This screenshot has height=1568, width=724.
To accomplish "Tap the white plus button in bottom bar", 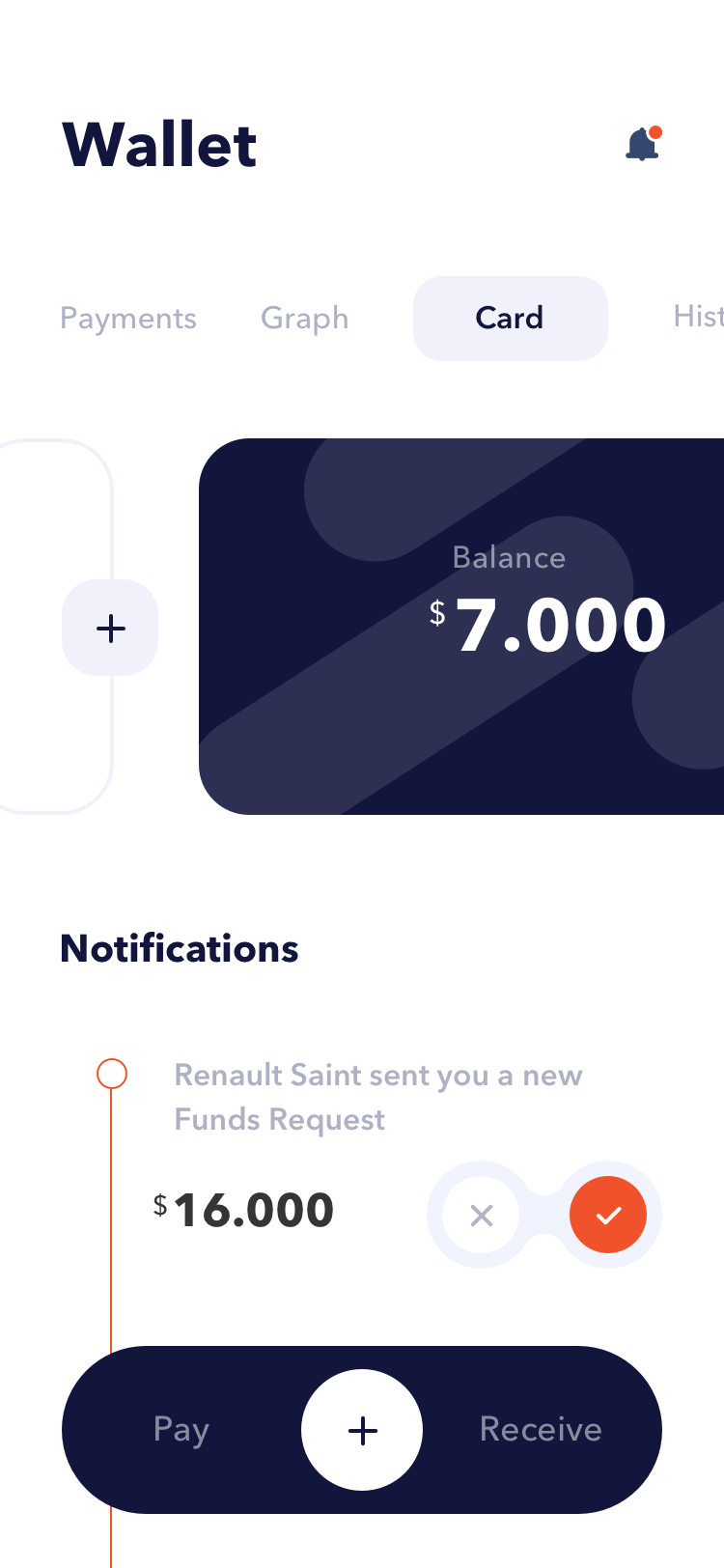I will 362,1430.
